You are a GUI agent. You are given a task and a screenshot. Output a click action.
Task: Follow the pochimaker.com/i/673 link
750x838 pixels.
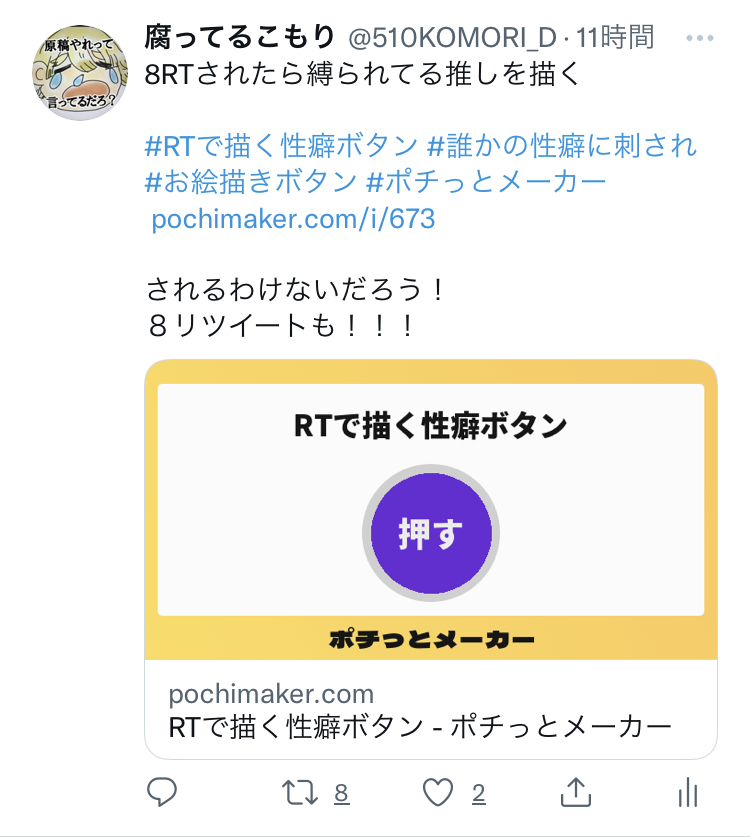[x=293, y=218]
